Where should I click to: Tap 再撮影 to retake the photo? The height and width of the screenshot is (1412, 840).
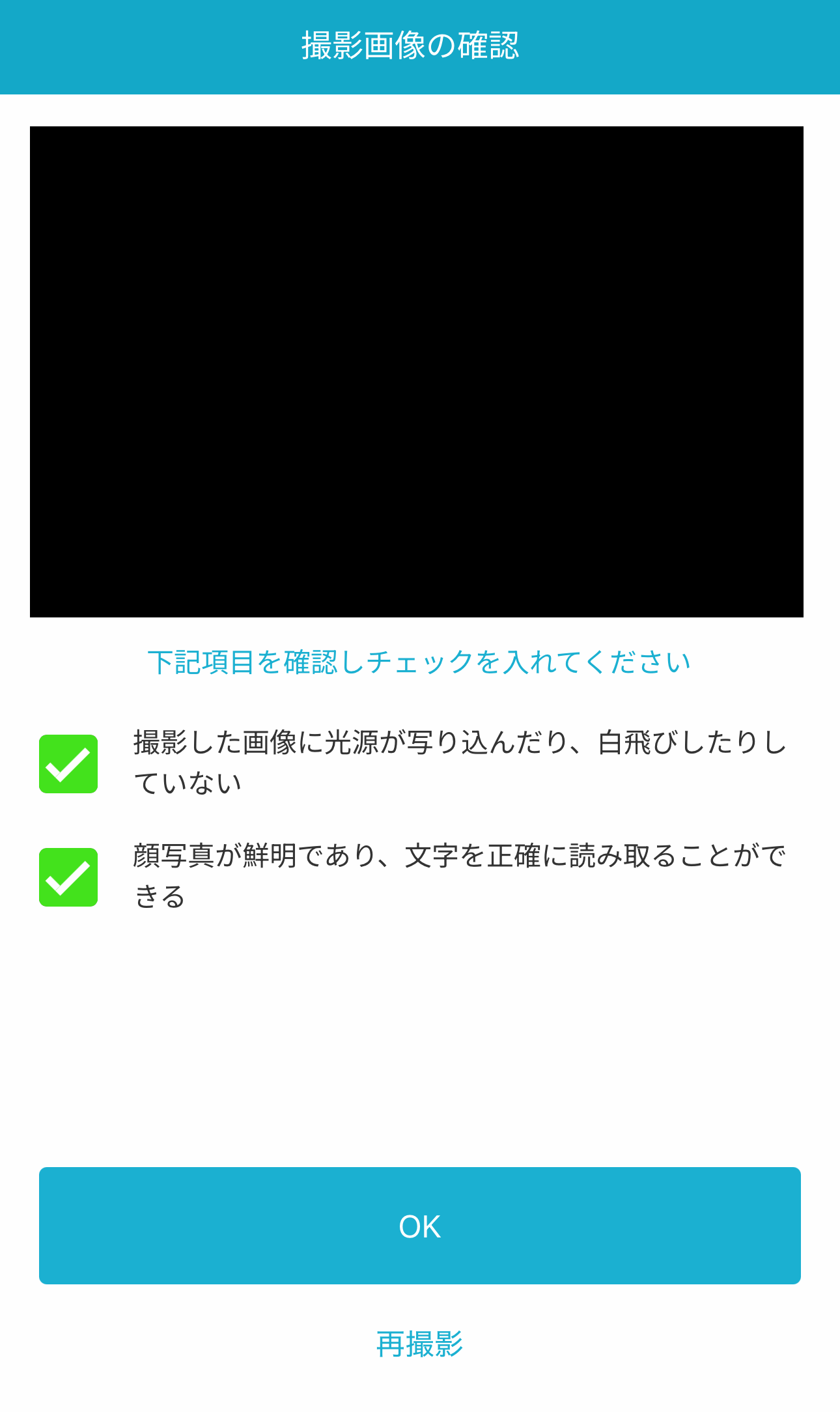tap(420, 1344)
